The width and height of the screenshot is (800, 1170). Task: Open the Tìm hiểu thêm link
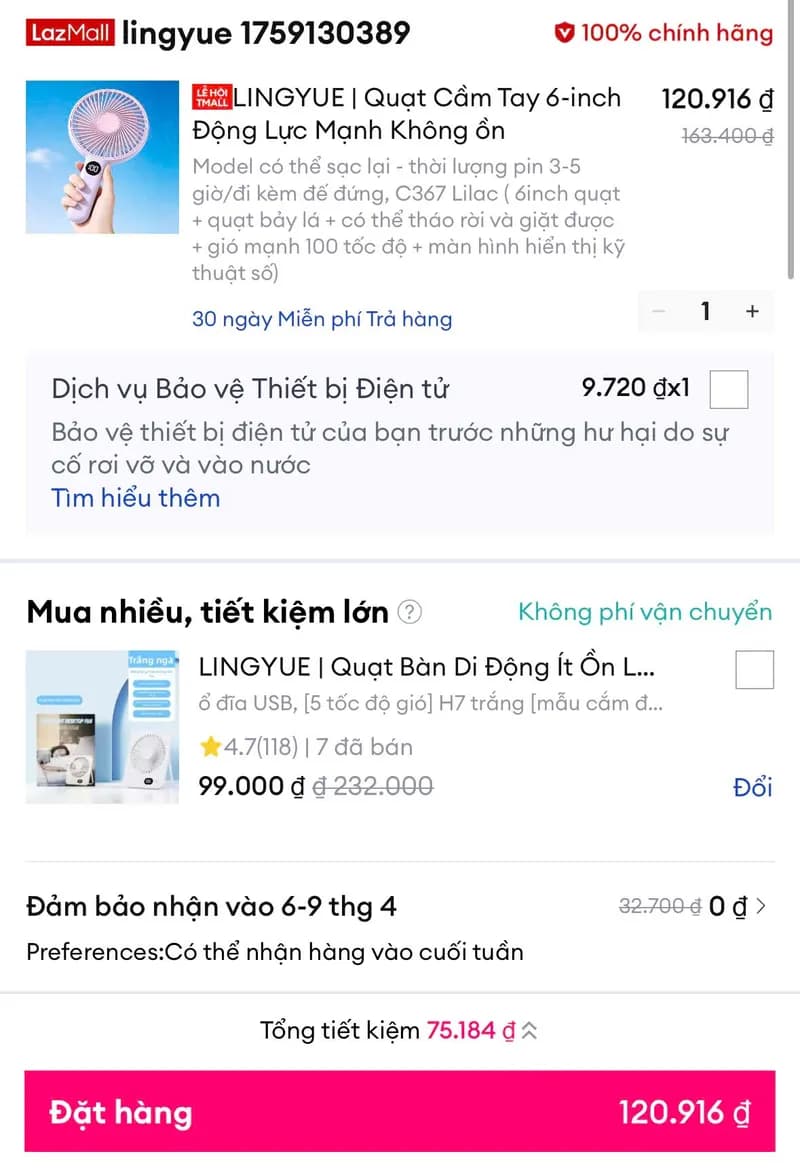pos(135,498)
